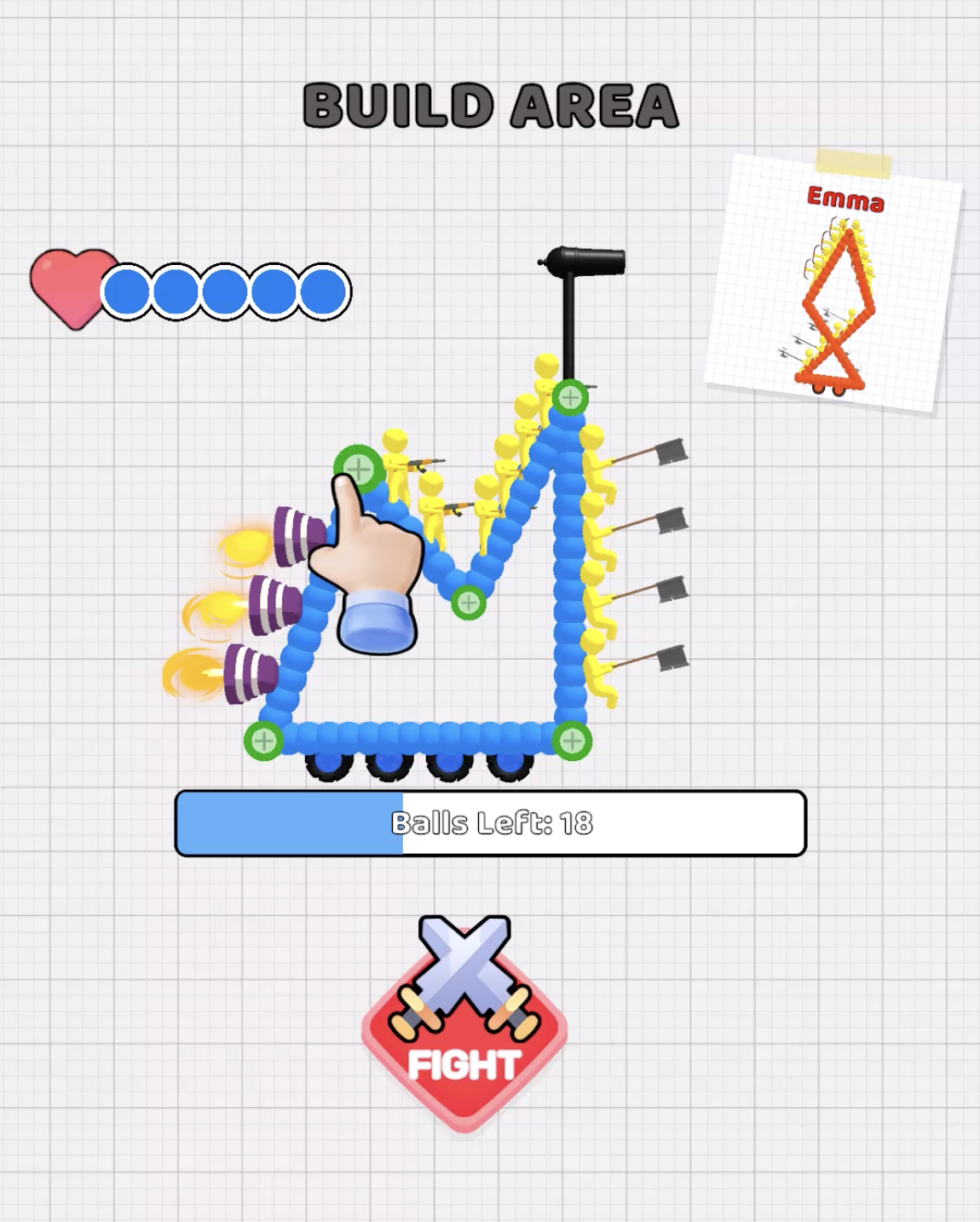980x1222 pixels.
Task: Tap the bottom-left green plus corner node
Action: 263,741
